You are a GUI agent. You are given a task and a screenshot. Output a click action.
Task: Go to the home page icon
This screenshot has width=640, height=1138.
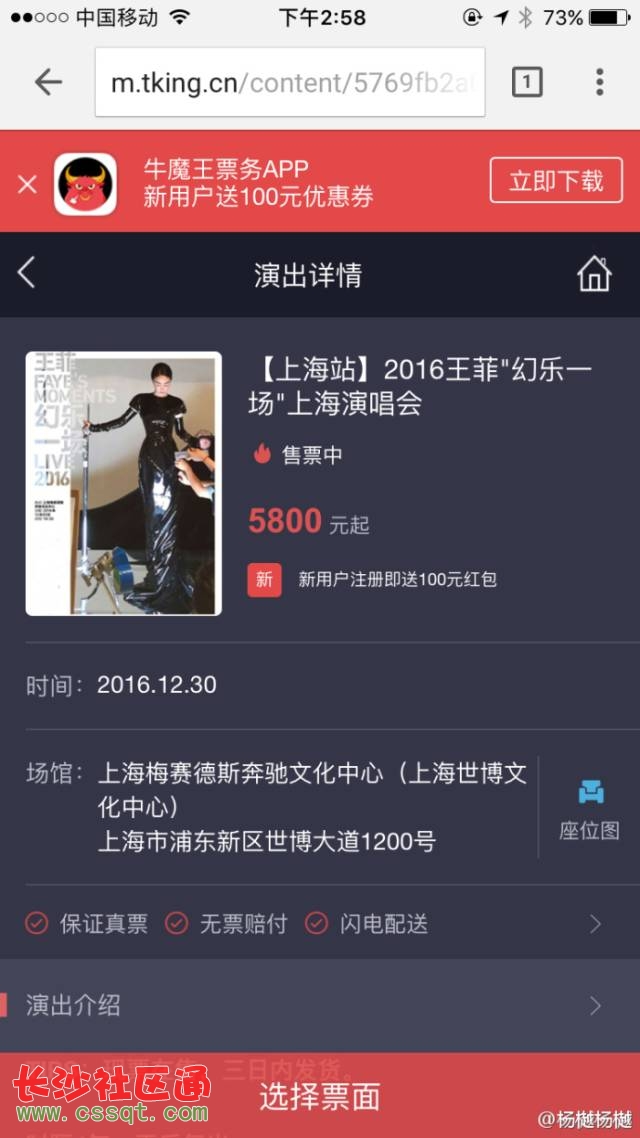tap(594, 274)
